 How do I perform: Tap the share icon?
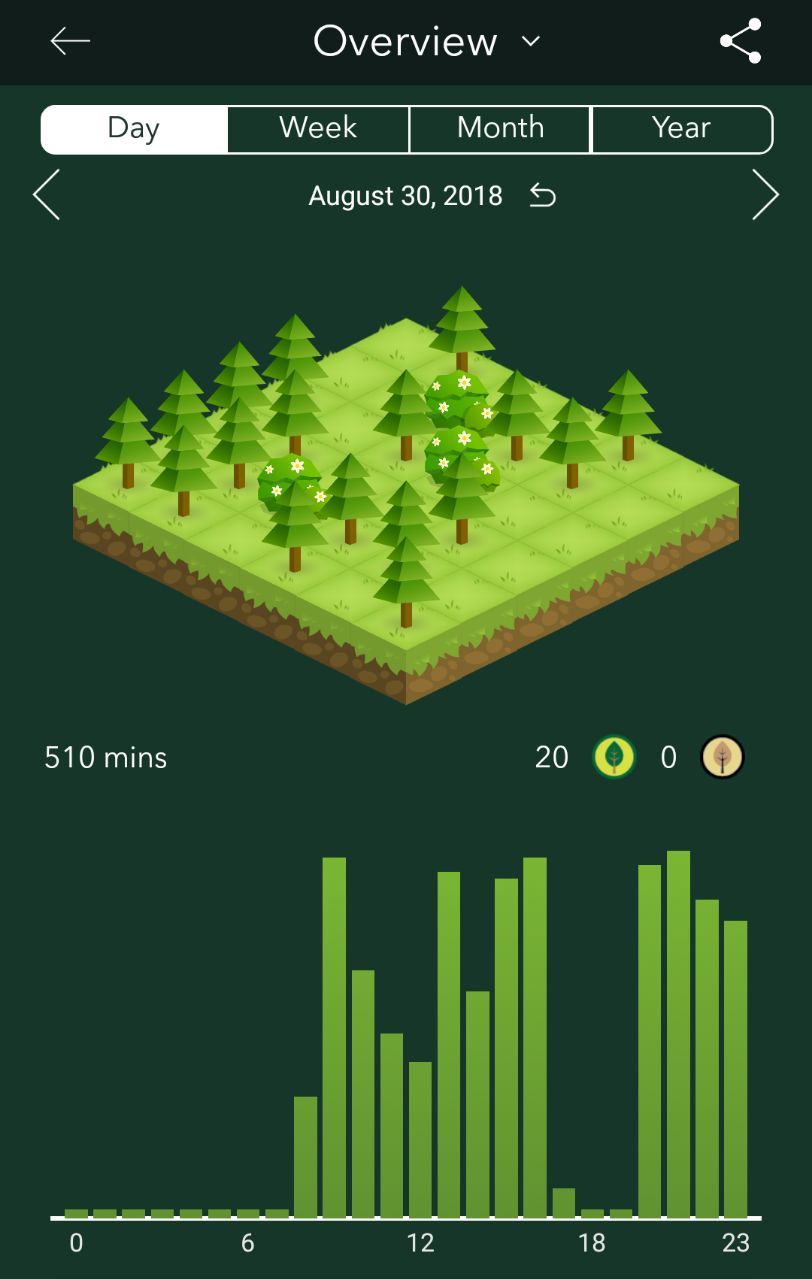[x=738, y=42]
